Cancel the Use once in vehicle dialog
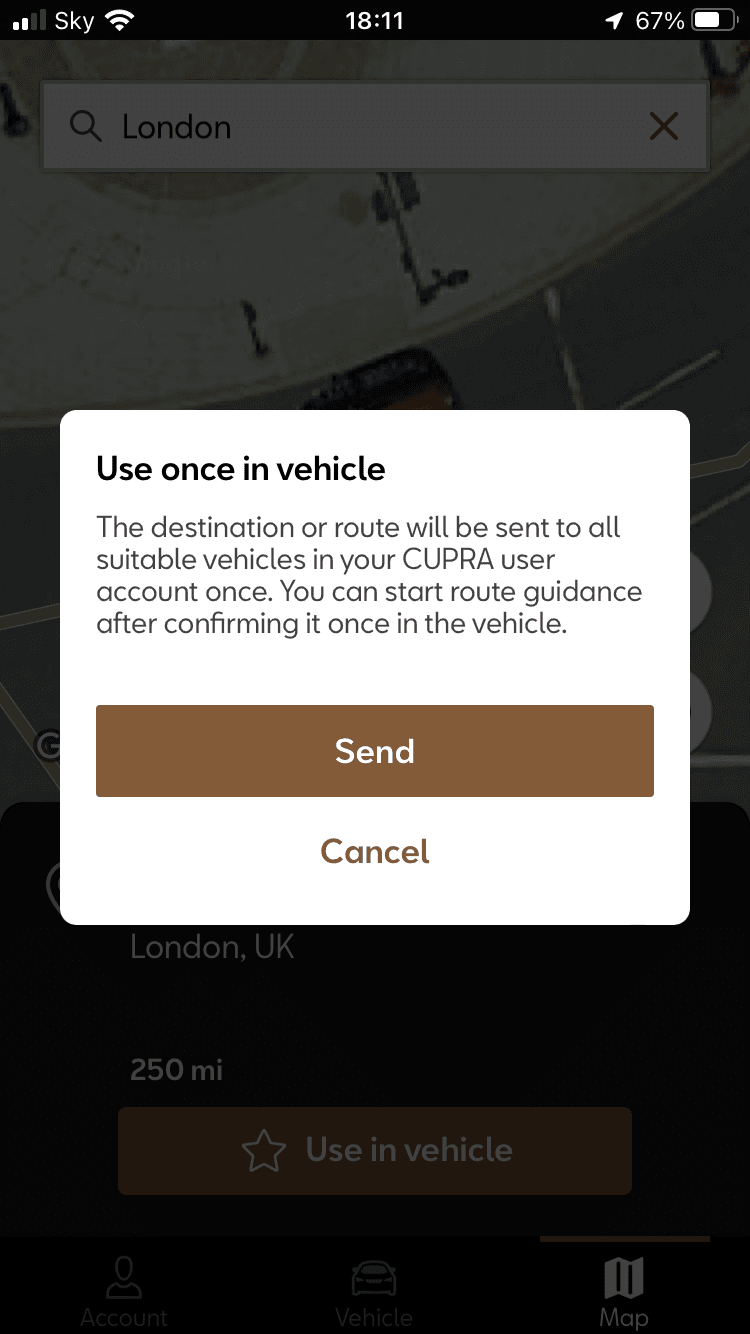Image resolution: width=750 pixels, height=1334 pixels. (x=375, y=852)
